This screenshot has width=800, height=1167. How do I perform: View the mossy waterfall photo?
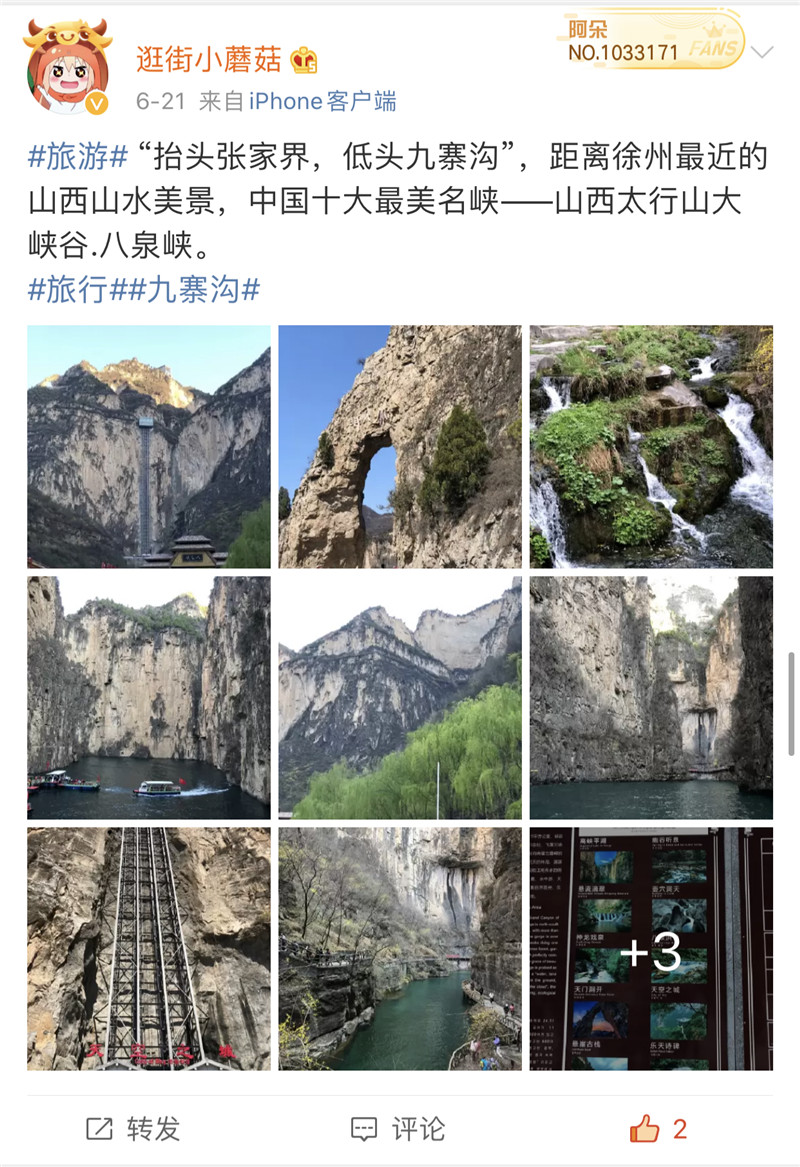click(x=651, y=446)
